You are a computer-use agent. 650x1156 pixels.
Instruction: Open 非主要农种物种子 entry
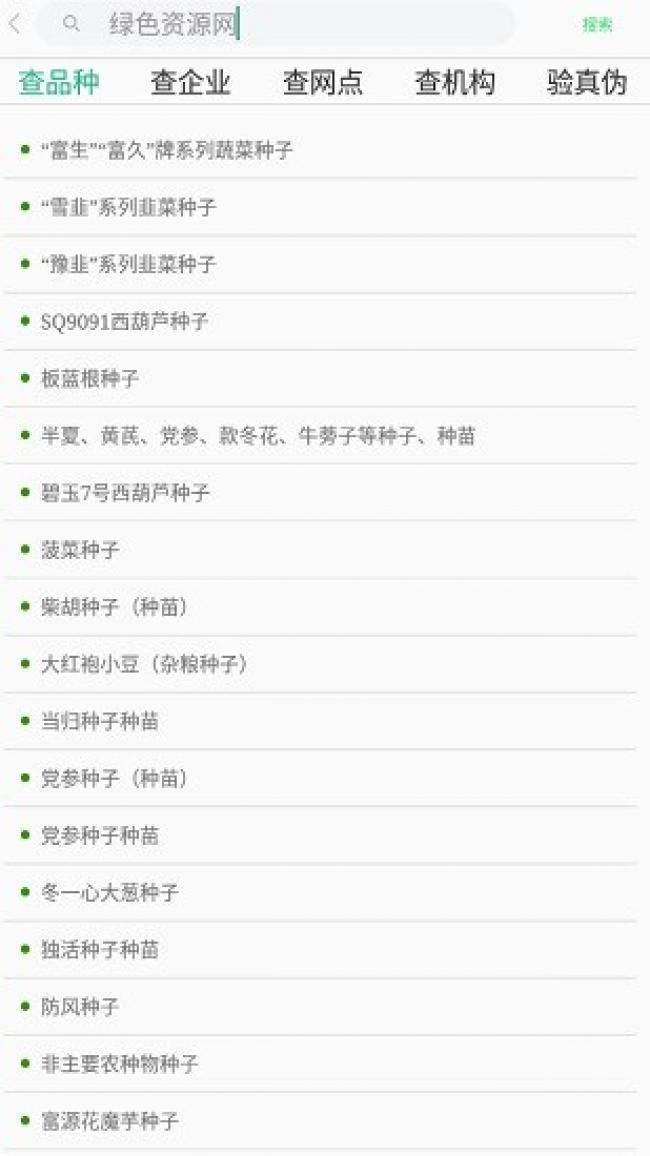[321, 1064]
